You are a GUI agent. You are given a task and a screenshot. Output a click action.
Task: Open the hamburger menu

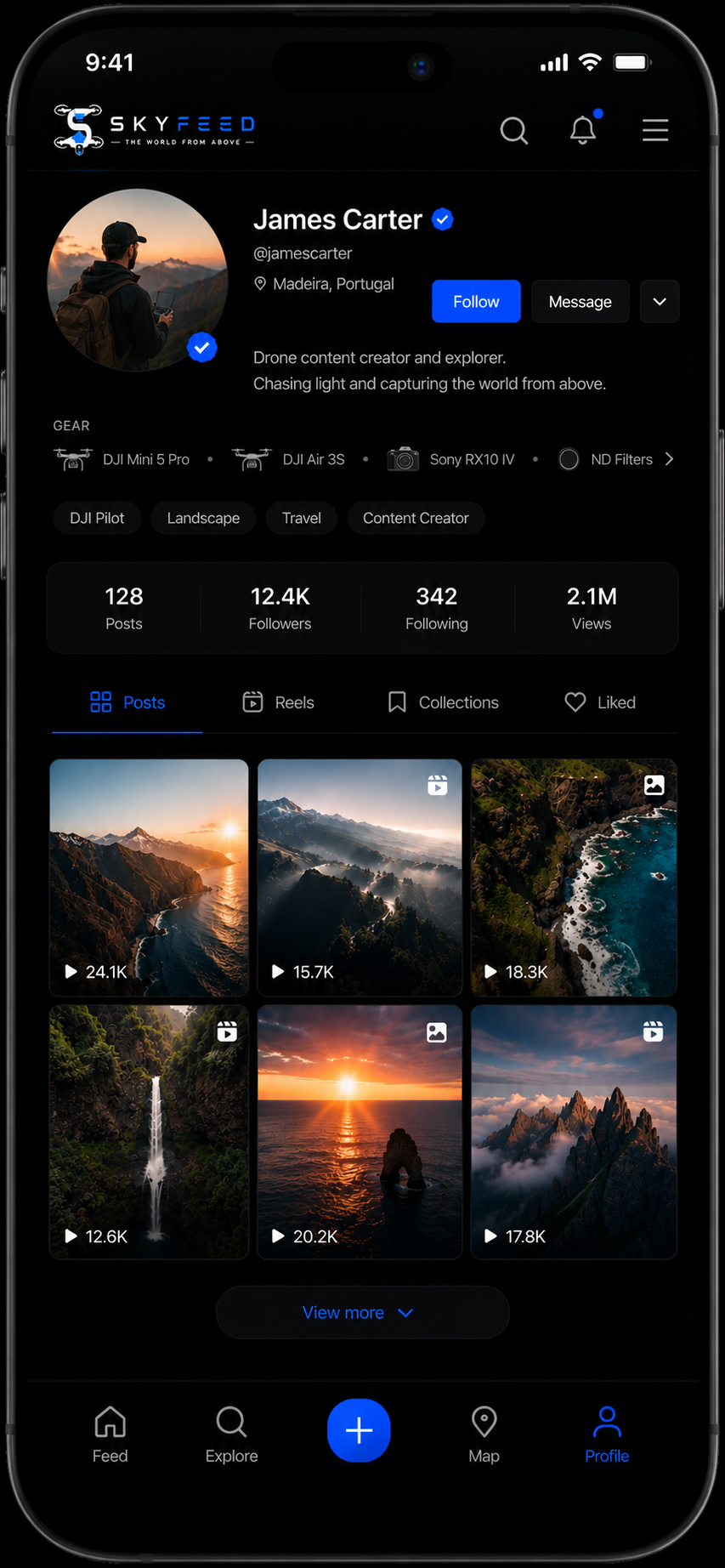click(x=655, y=130)
